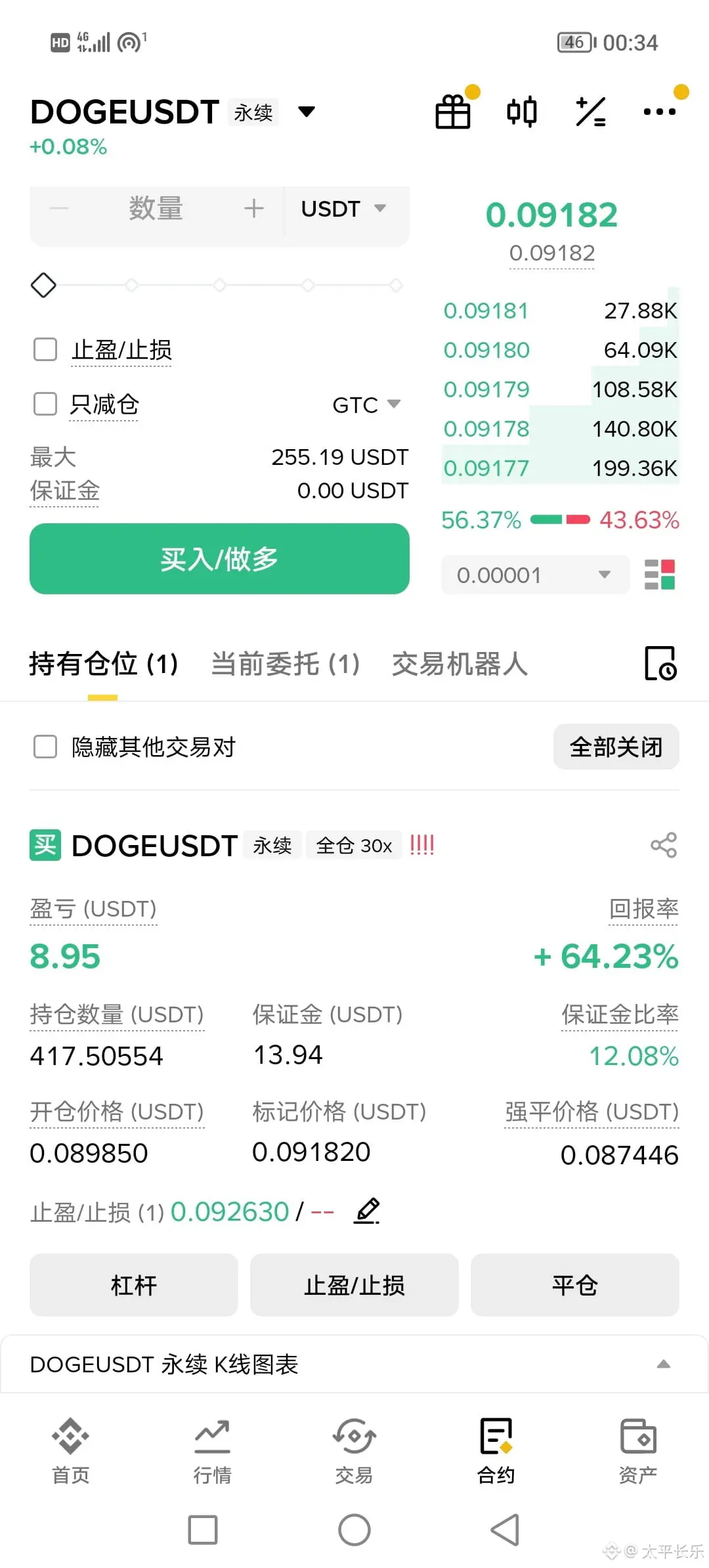Tap the 平仓 close position button
This screenshot has width=709, height=1568.
point(574,1285)
